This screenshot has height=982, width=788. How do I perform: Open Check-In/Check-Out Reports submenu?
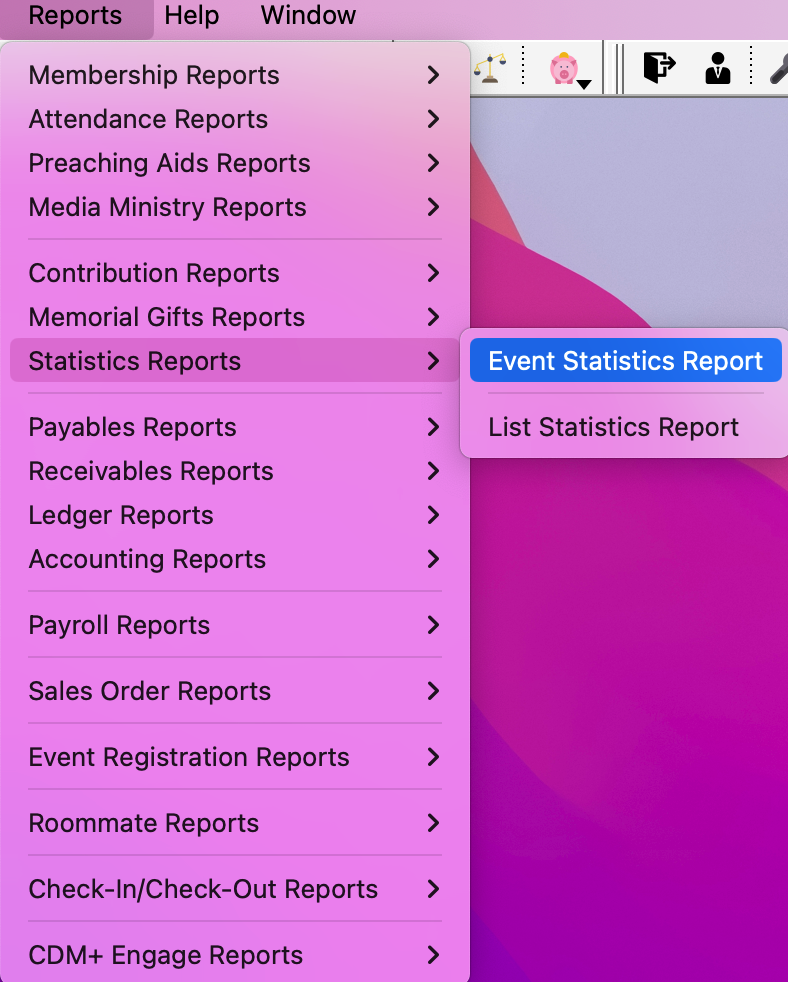(x=203, y=889)
